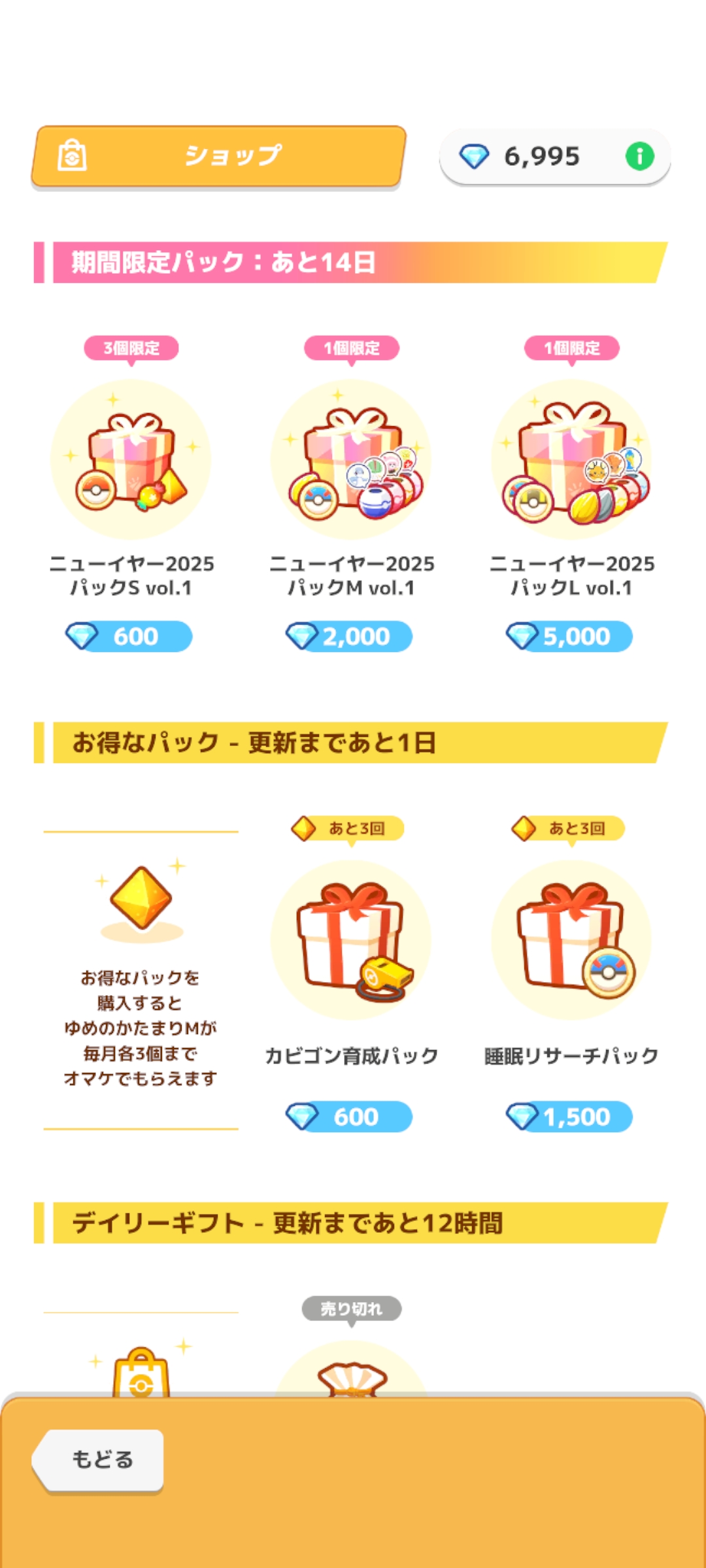The height and width of the screenshot is (1568, 706).
Task: Select the 睡眠リサーチパック
Action: pos(571,940)
